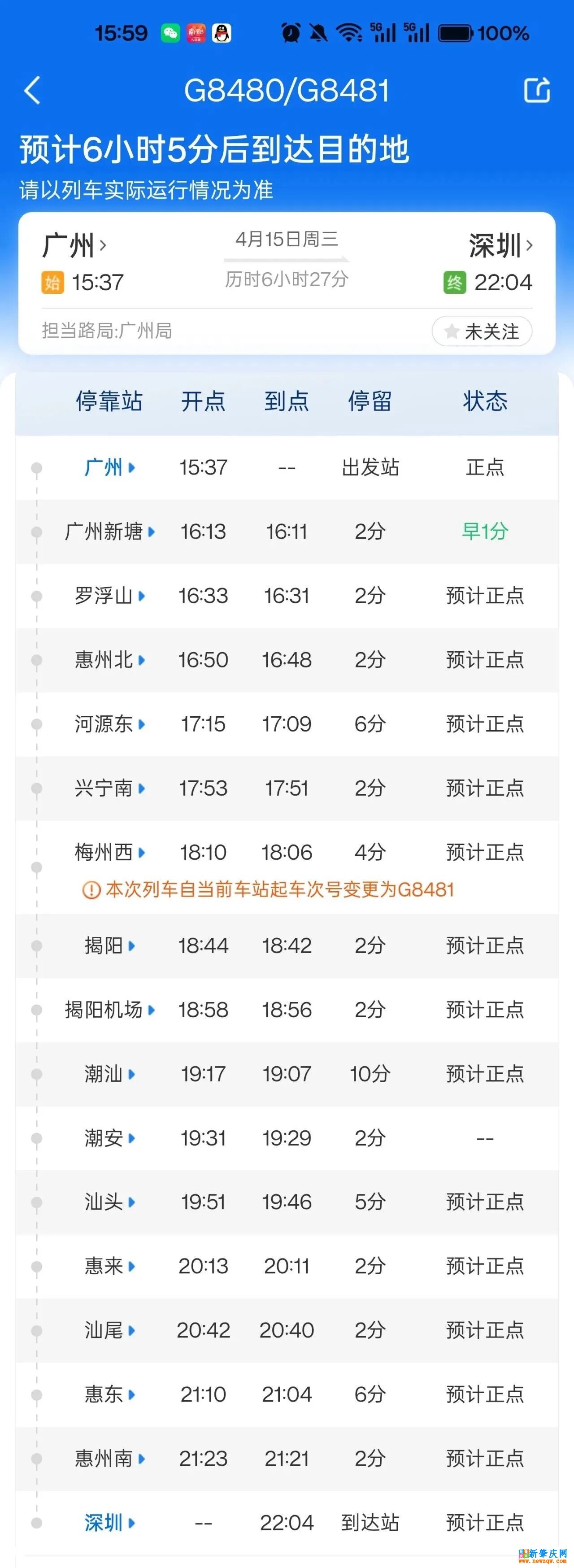Select the 汕尾 stop
Image resolution: width=574 pixels, height=1568 pixels.
point(109,1331)
